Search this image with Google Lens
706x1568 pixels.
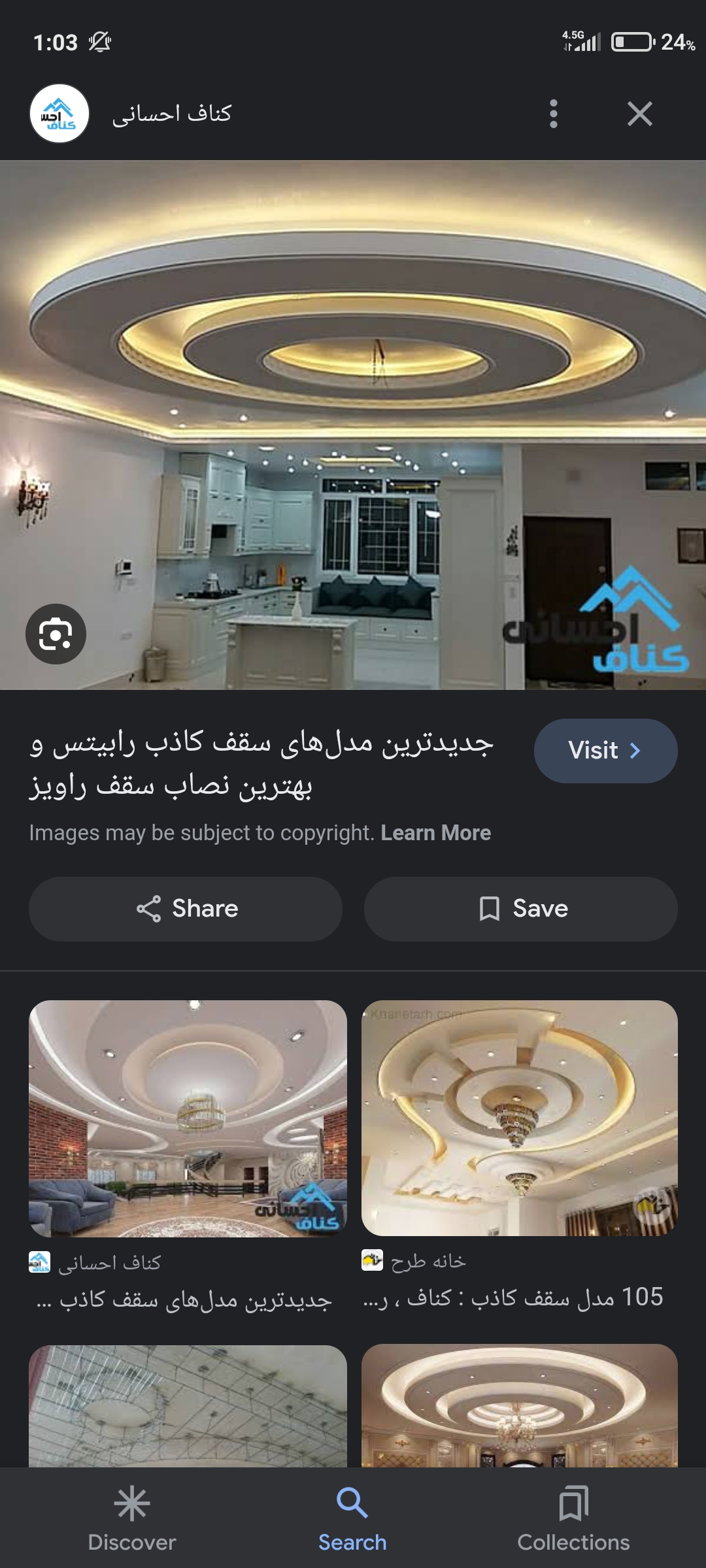[x=56, y=634]
